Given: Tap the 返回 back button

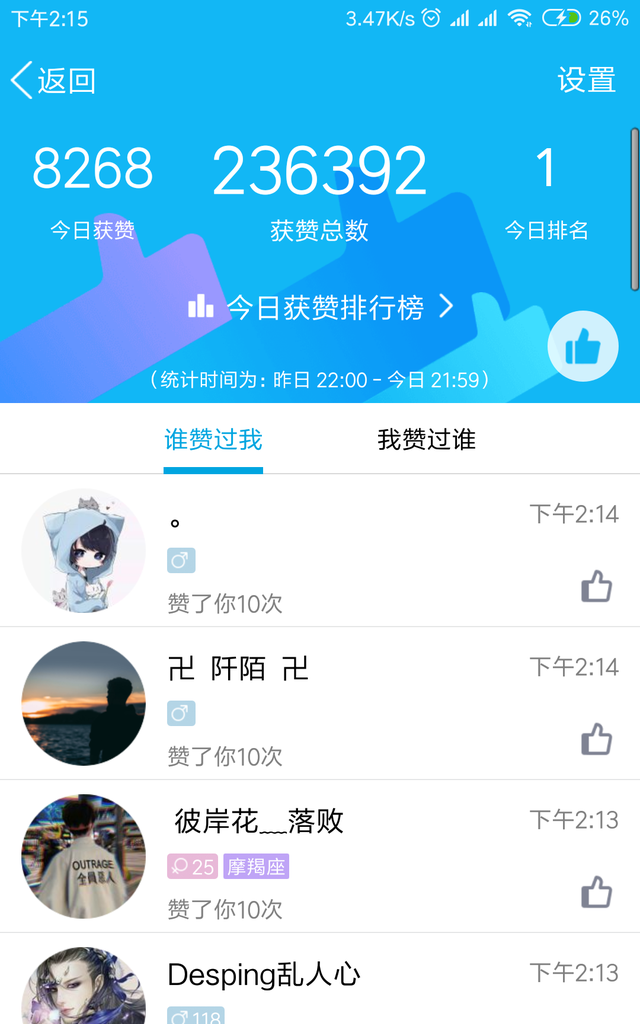Looking at the screenshot, I should point(54,80).
